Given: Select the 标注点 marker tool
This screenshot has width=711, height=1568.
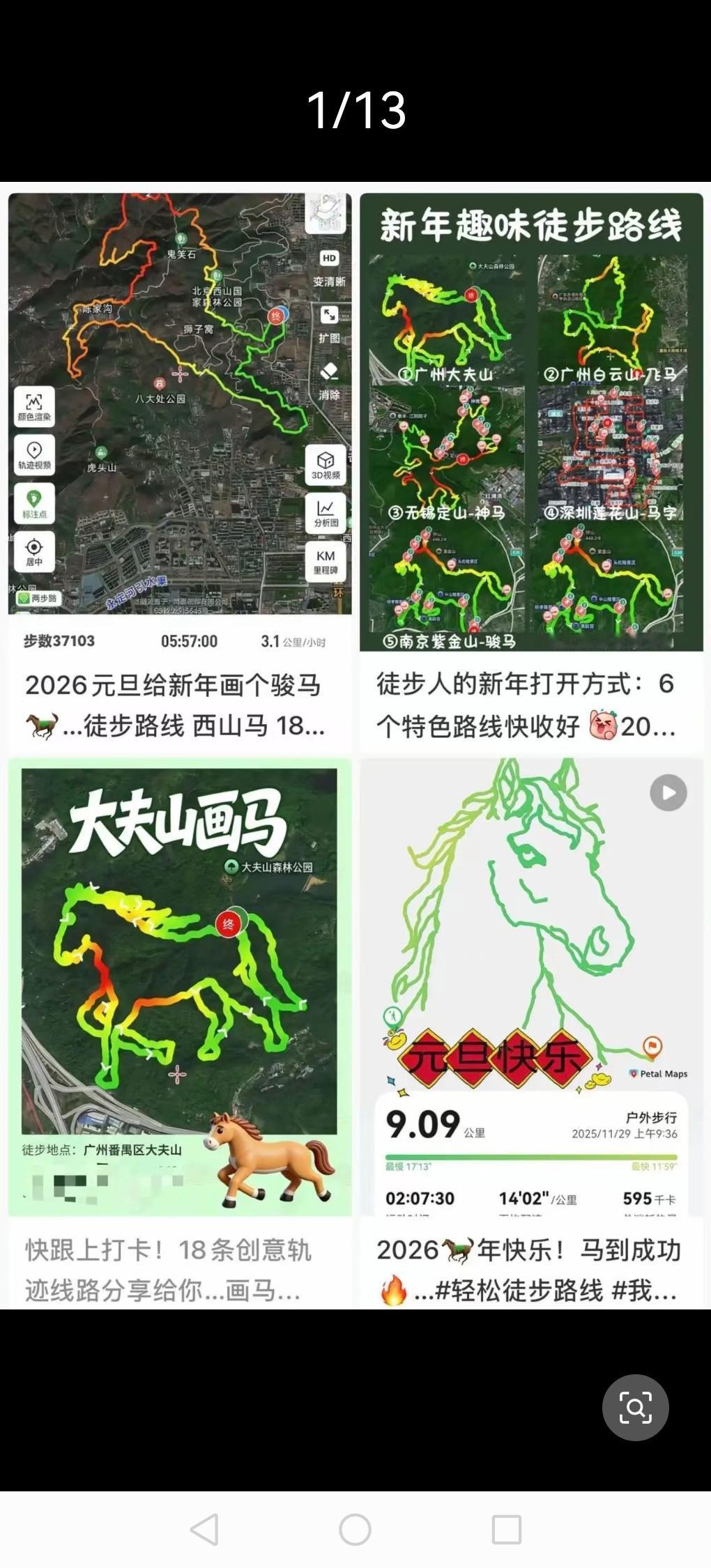Looking at the screenshot, I should [x=33, y=504].
